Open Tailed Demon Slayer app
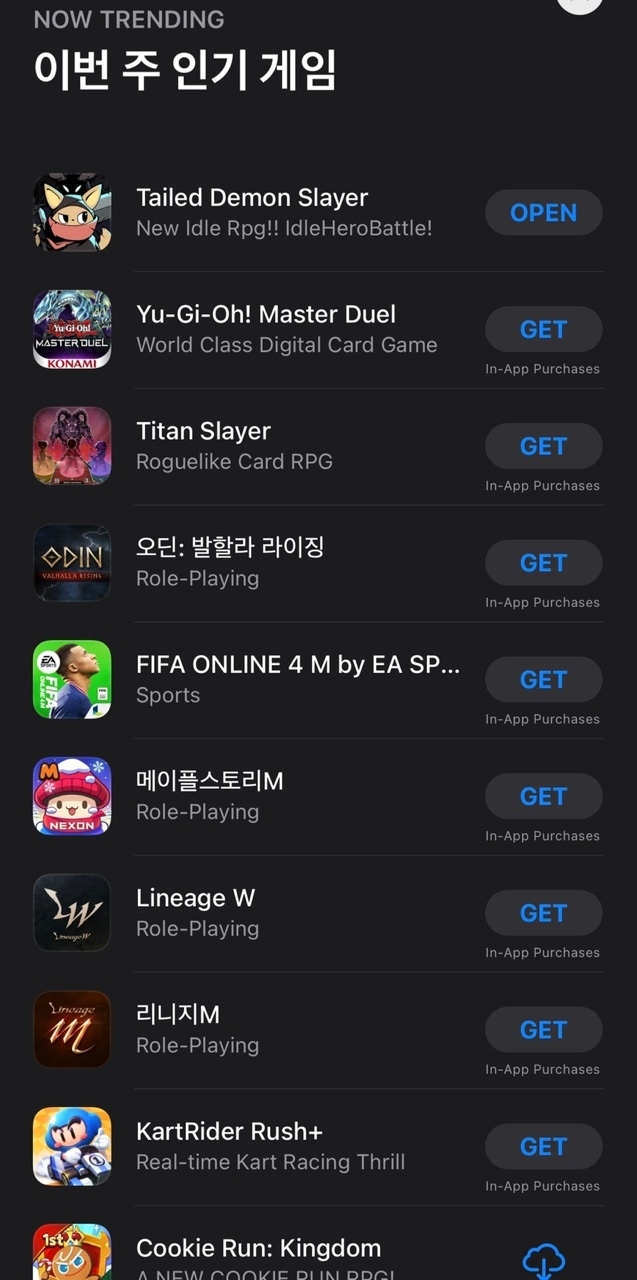Screen dimensions: 637x1280 [543, 212]
